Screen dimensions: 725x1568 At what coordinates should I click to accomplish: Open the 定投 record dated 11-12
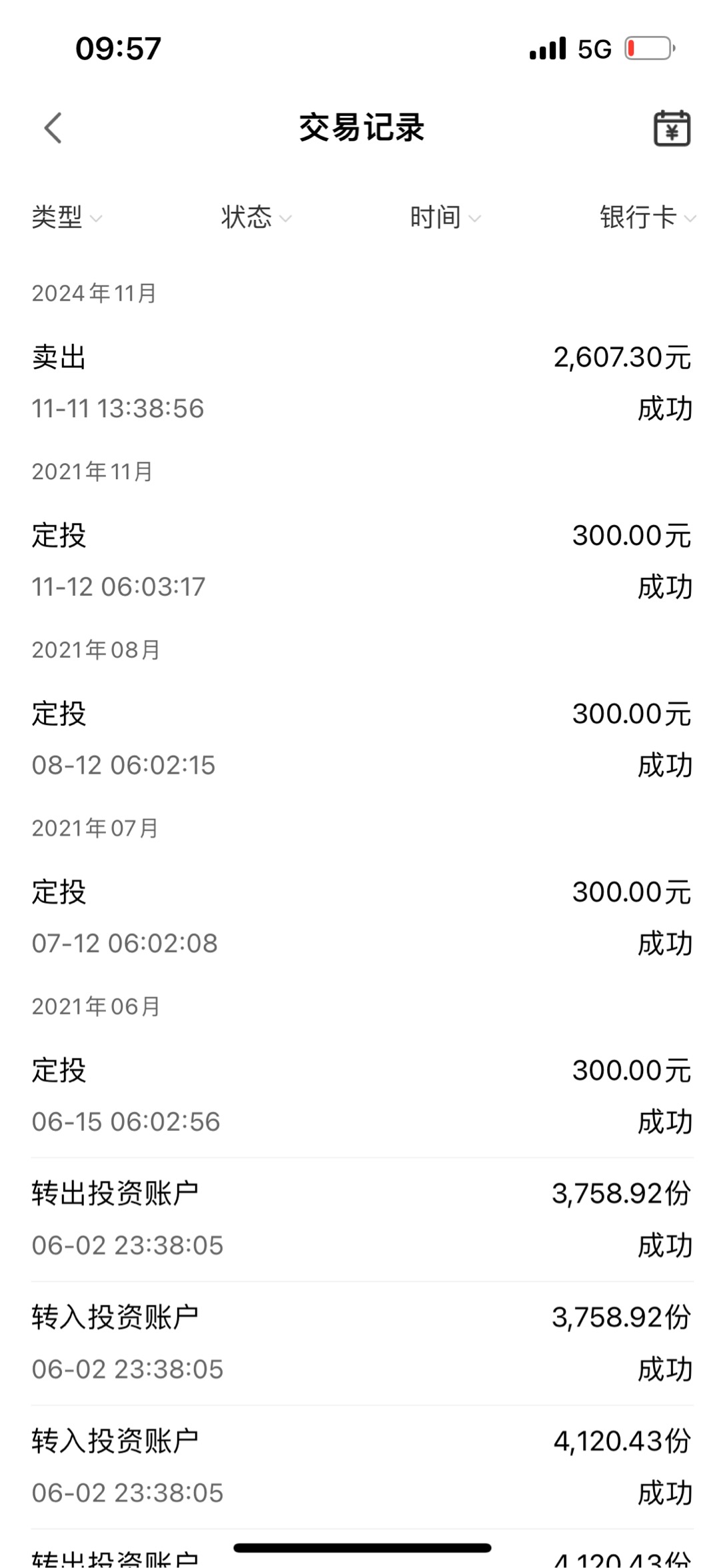pyautogui.click(x=362, y=561)
